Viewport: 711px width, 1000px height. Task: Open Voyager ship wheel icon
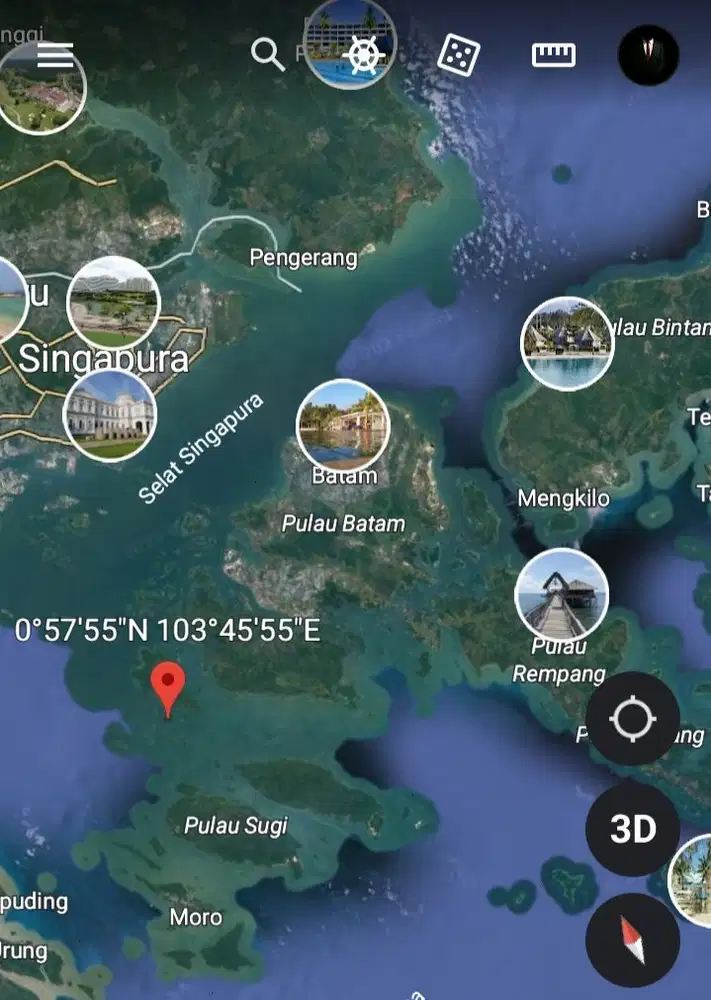(x=364, y=55)
